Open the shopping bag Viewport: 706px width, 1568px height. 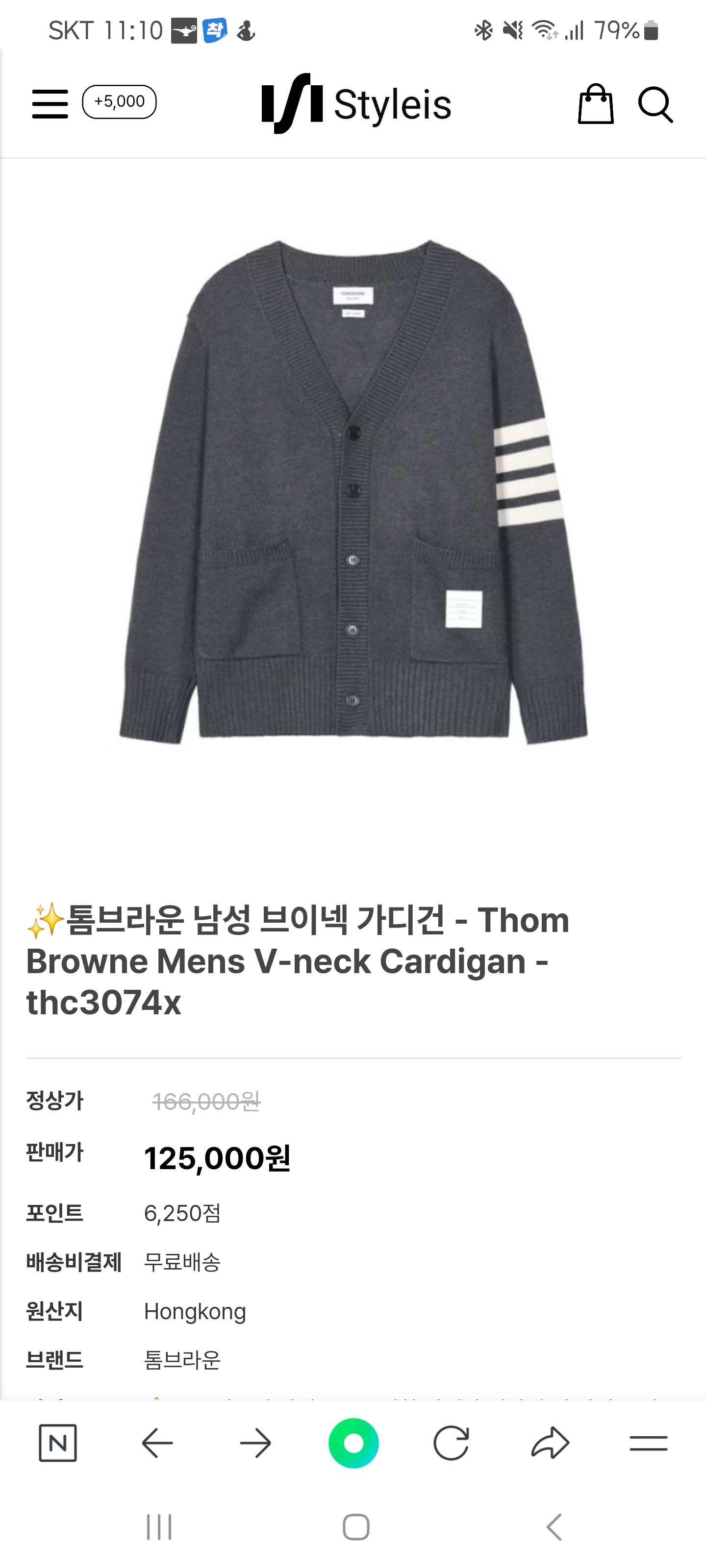(x=595, y=104)
